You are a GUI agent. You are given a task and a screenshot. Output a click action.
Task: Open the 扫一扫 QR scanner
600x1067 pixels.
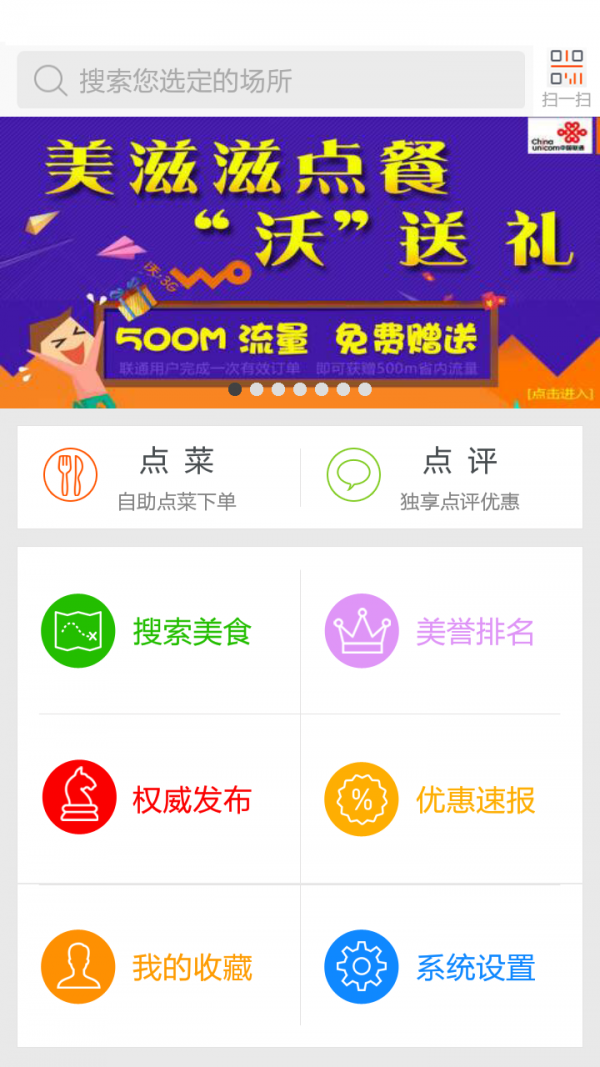[566, 78]
